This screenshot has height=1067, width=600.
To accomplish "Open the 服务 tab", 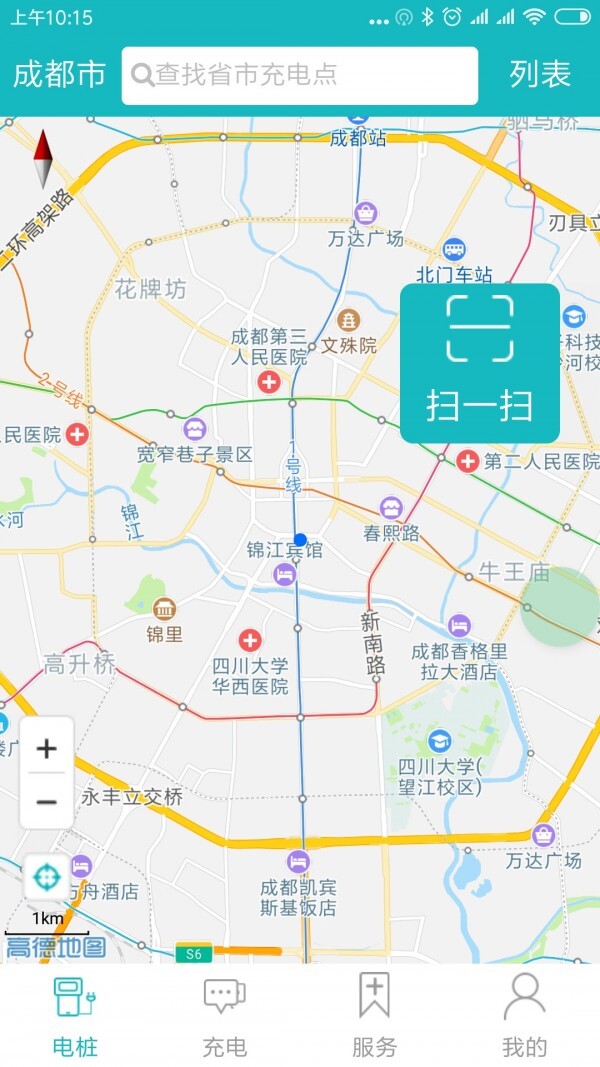I will point(374,1015).
